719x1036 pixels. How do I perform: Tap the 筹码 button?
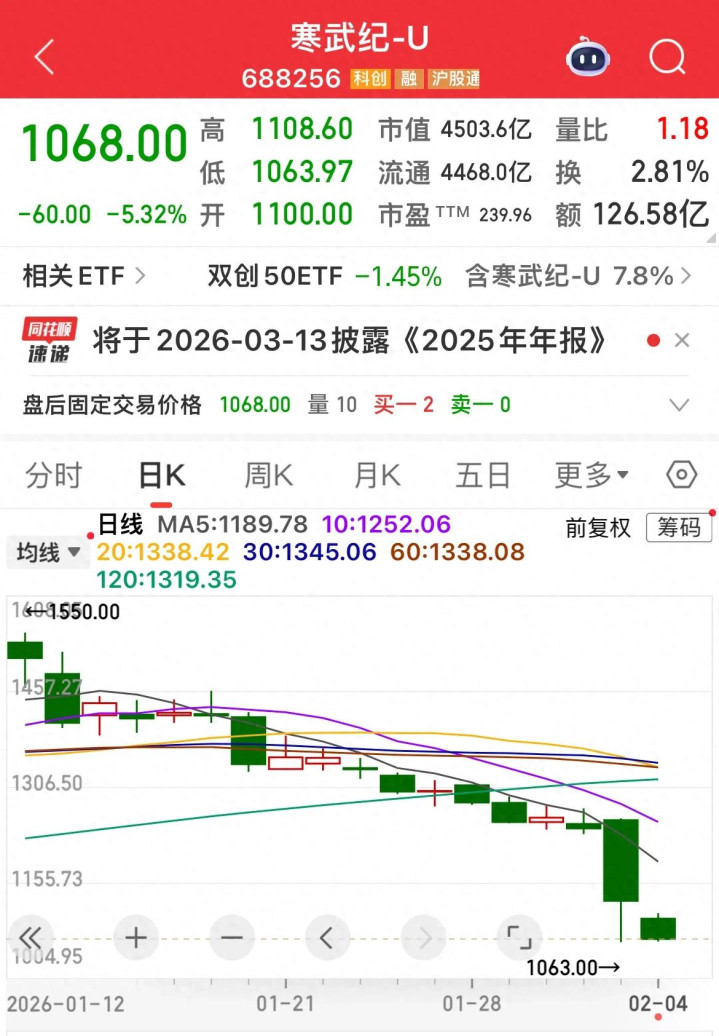coord(679,528)
